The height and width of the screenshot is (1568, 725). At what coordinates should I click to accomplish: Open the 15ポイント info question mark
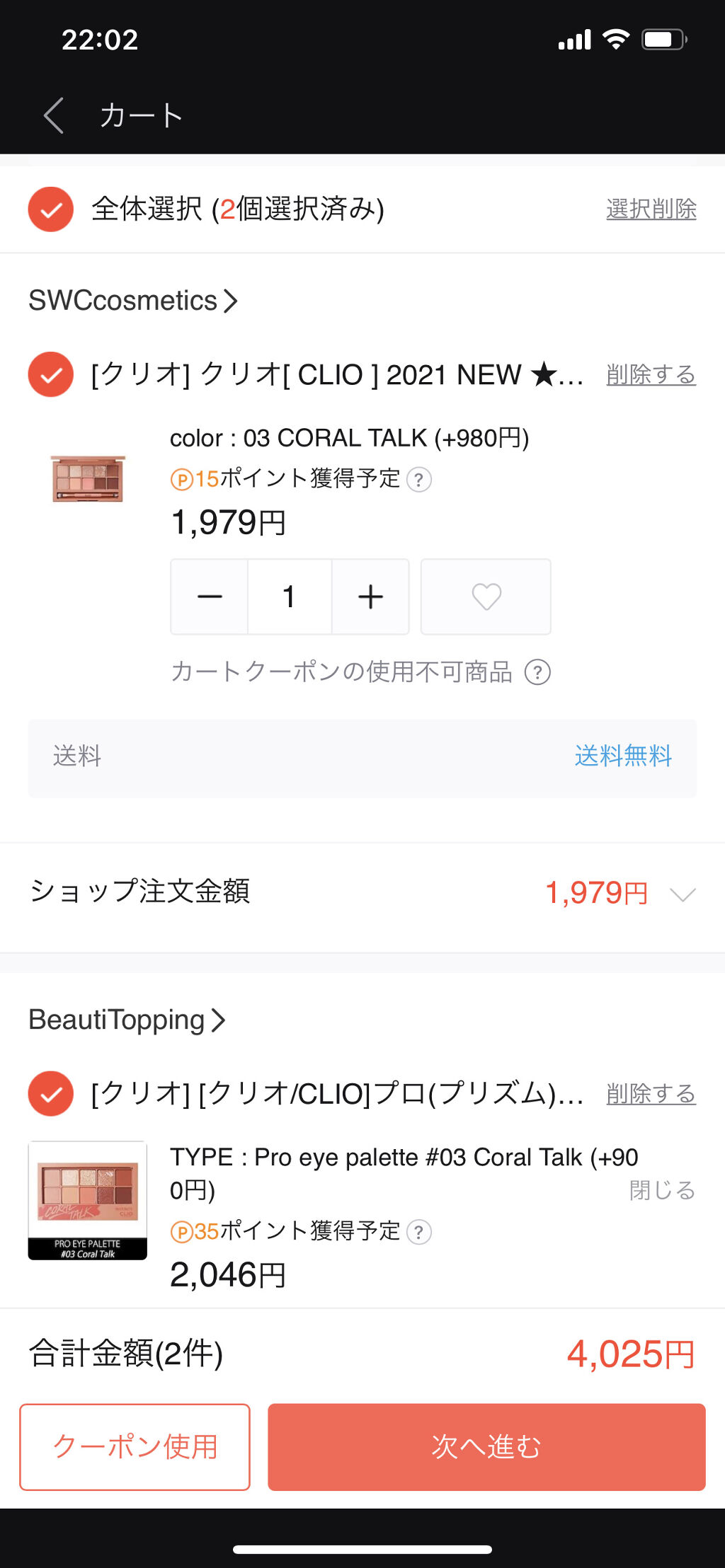419,480
